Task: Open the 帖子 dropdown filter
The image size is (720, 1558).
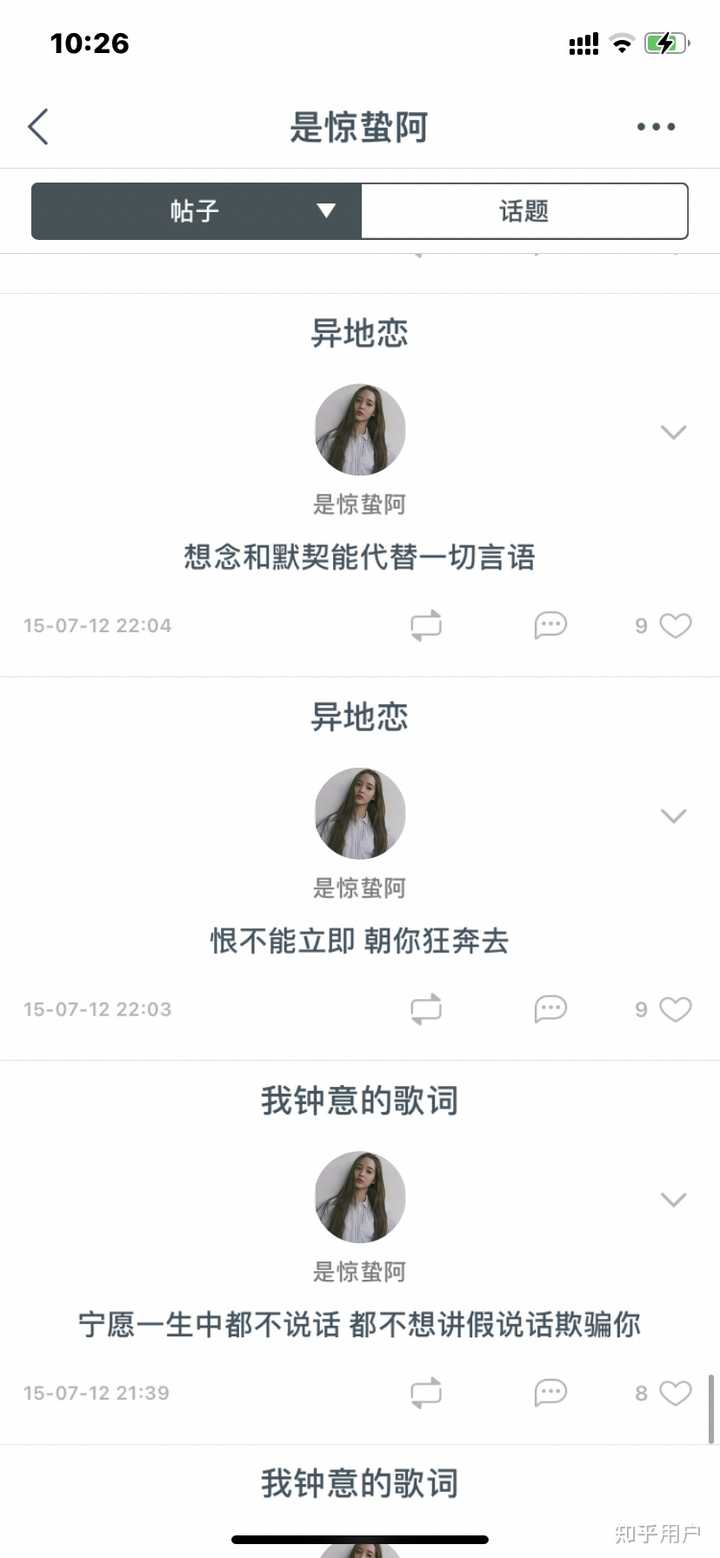Action: (x=196, y=211)
